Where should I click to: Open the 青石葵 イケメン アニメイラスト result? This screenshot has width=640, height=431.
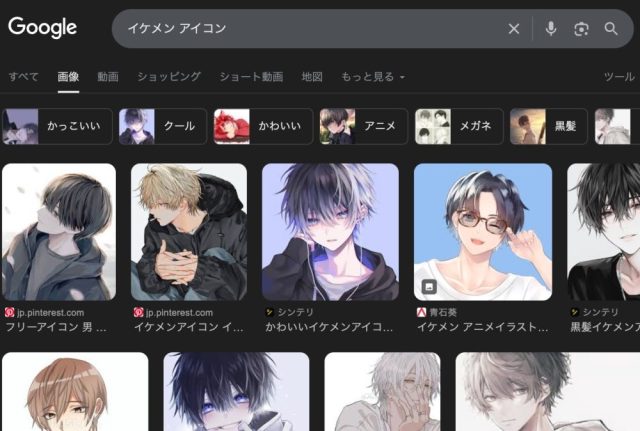coord(483,231)
